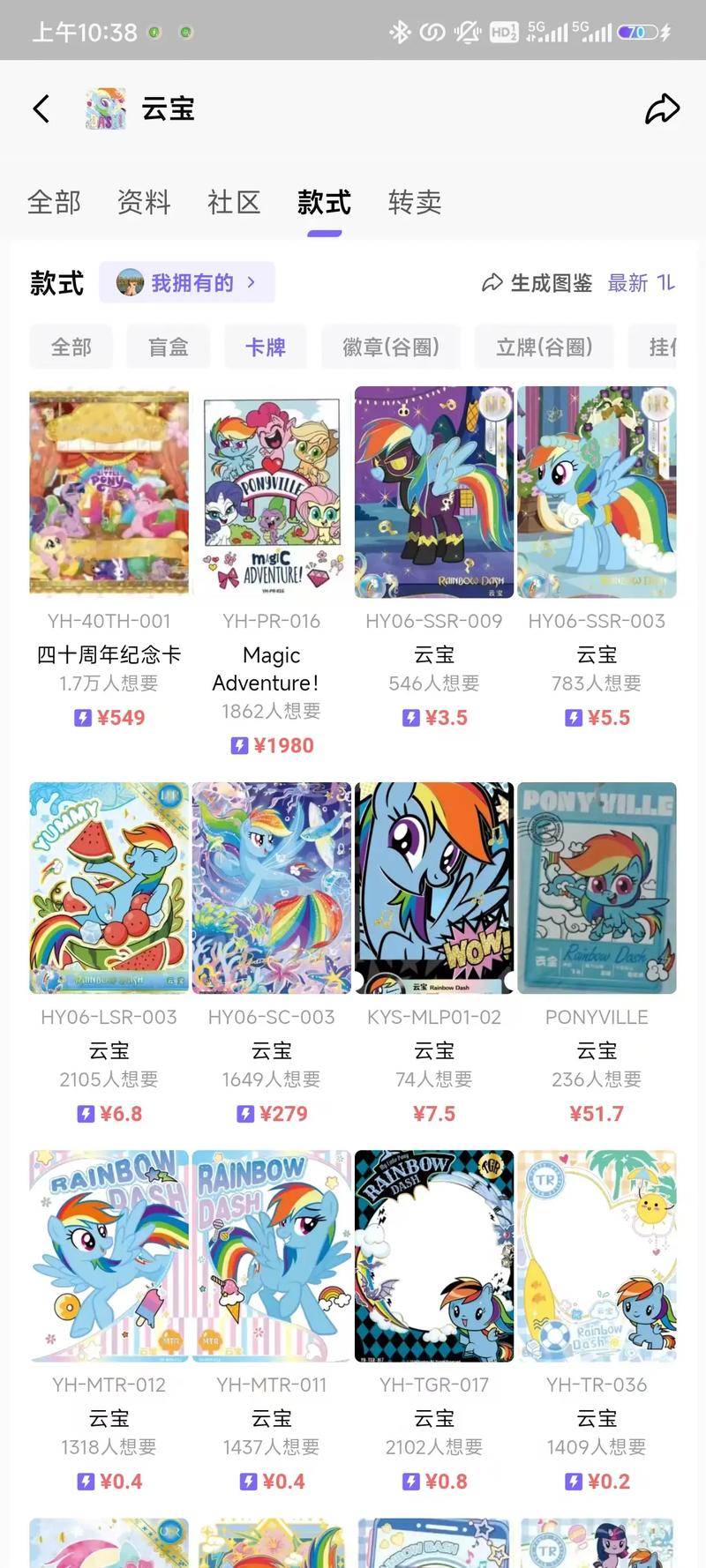Tap the 云宝 avatar image in header
The height and width of the screenshot is (1568, 706).
coord(105,108)
